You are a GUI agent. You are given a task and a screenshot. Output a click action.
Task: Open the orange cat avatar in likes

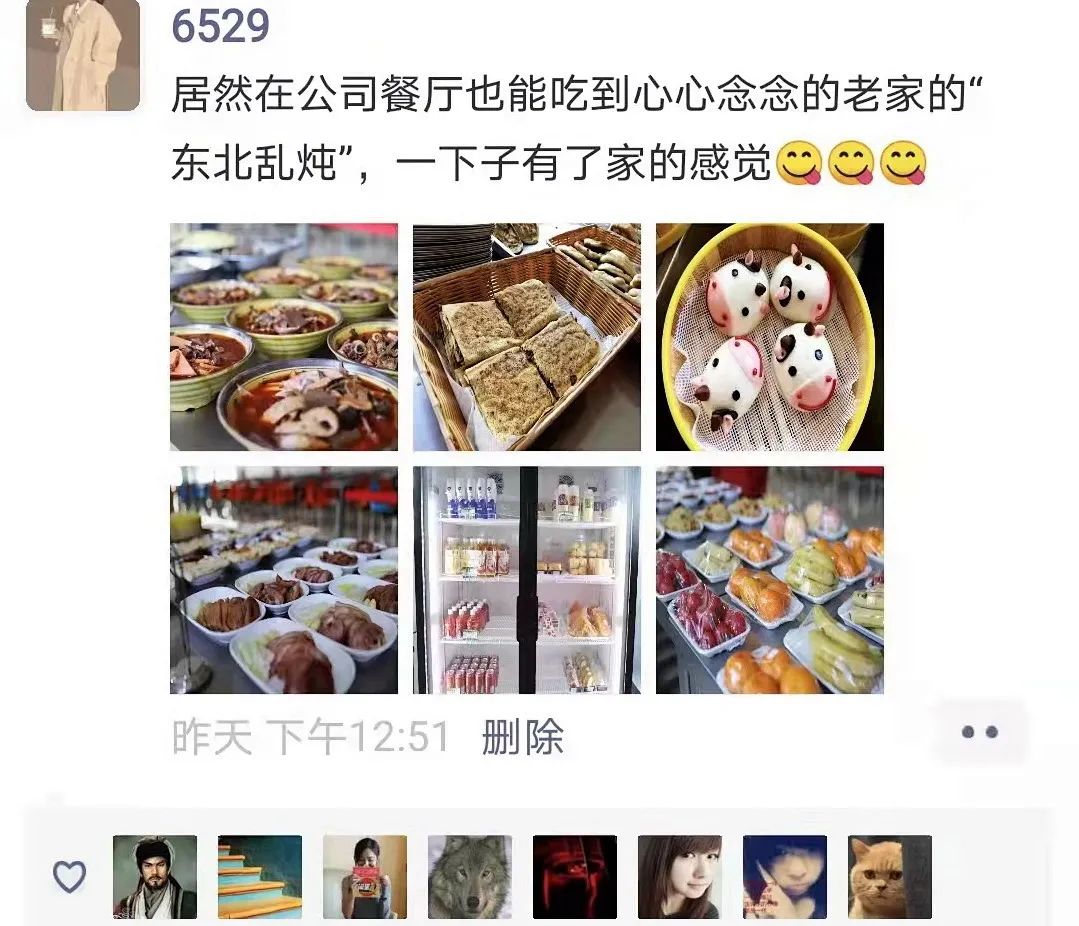click(x=889, y=877)
